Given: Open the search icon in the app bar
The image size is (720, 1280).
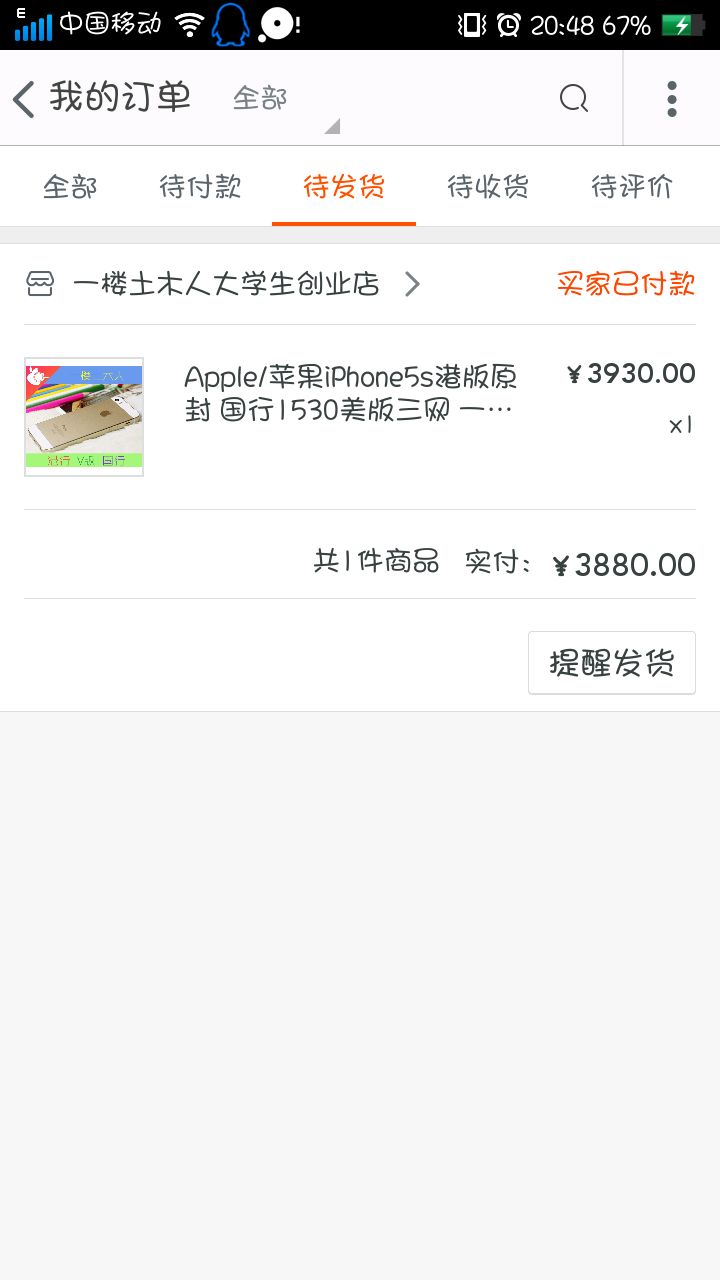Looking at the screenshot, I should pyautogui.click(x=574, y=98).
